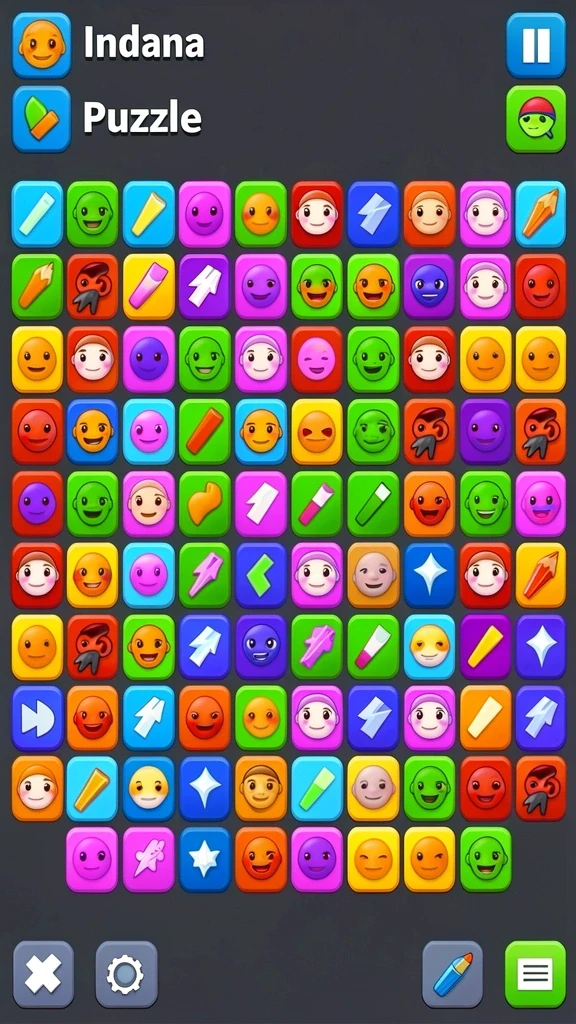Open the green list menu button
Image resolution: width=576 pixels, height=1024 pixels.
tap(535, 974)
